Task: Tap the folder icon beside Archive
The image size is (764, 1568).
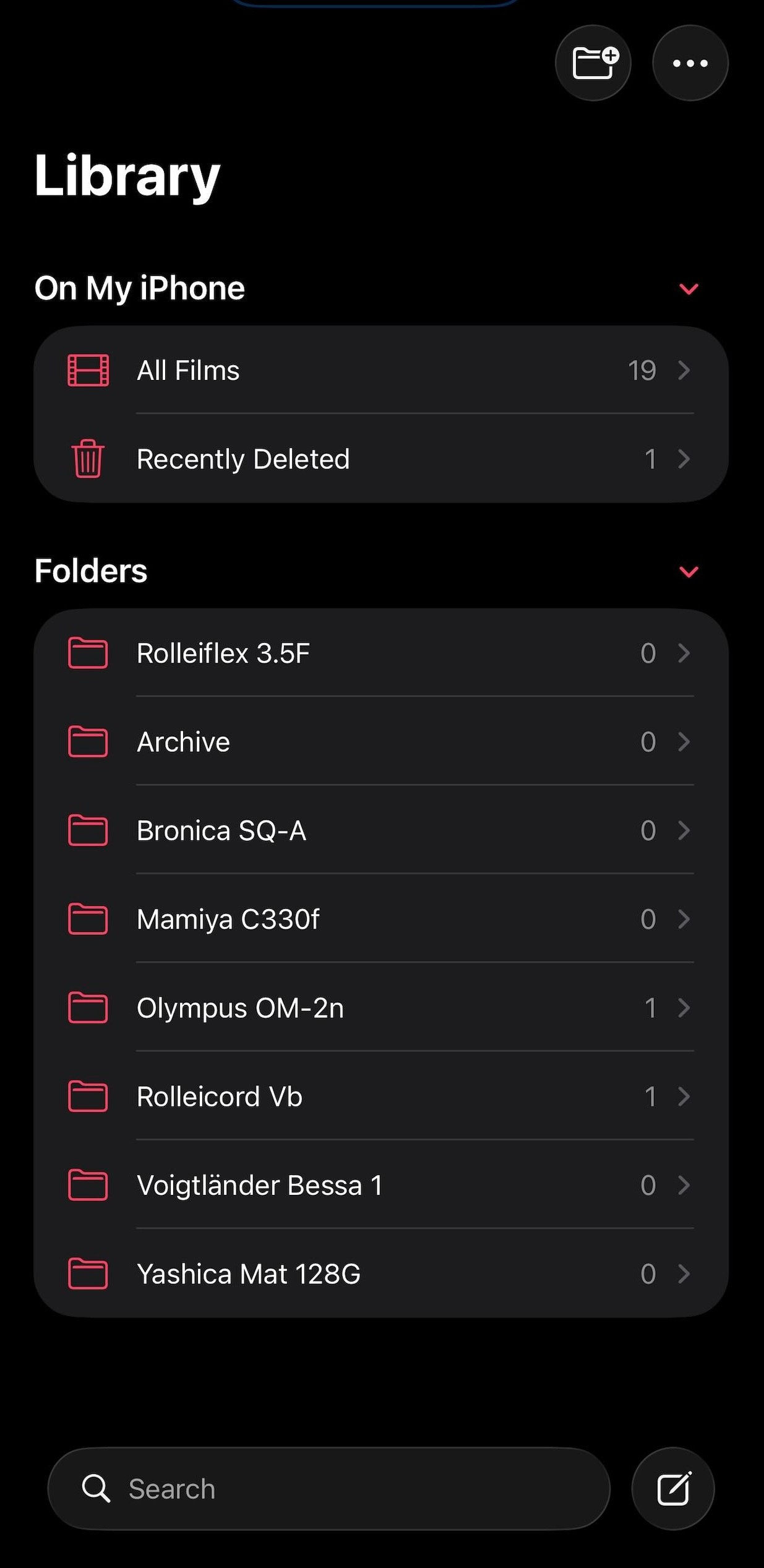Action: pyautogui.click(x=88, y=742)
